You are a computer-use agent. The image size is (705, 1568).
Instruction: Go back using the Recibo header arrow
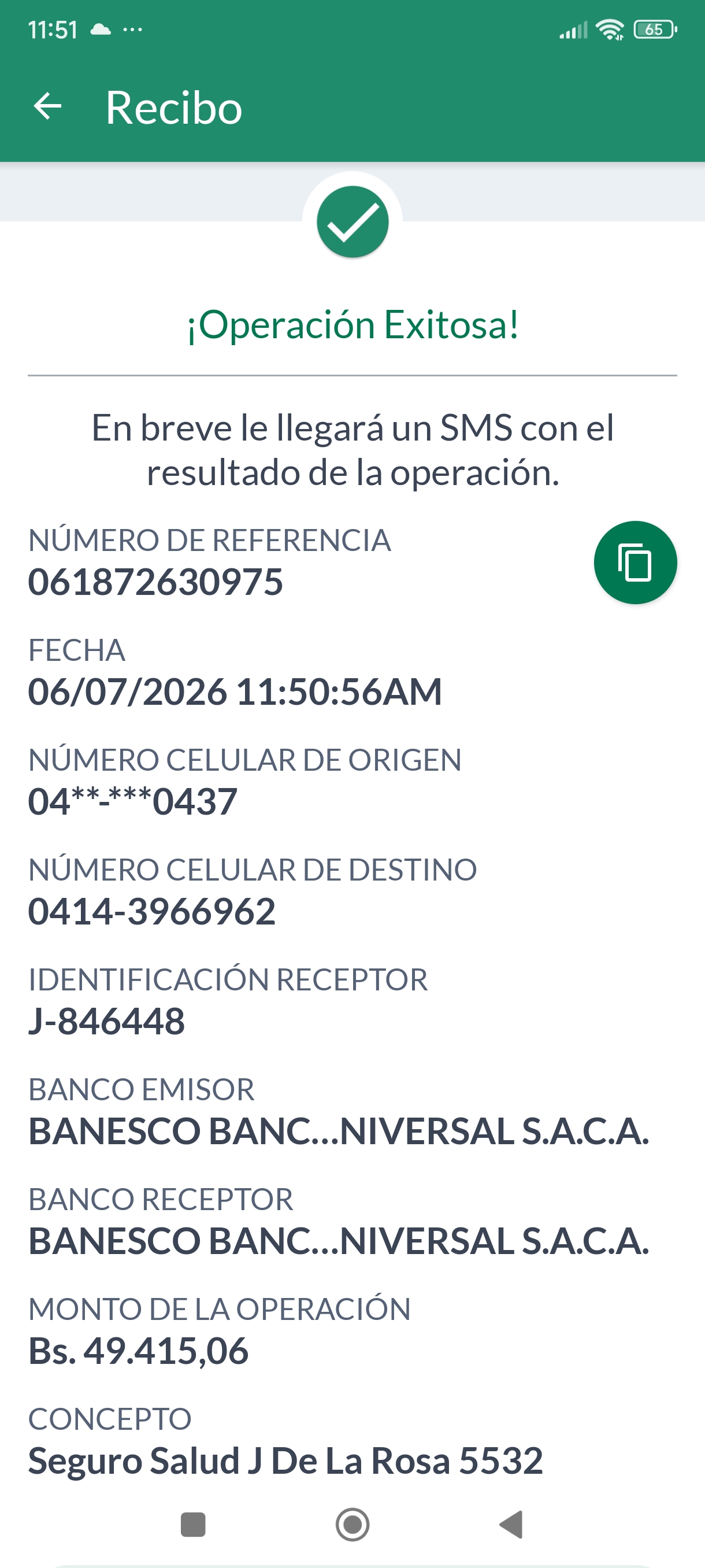pyautogui.click(x=47, y=107)
